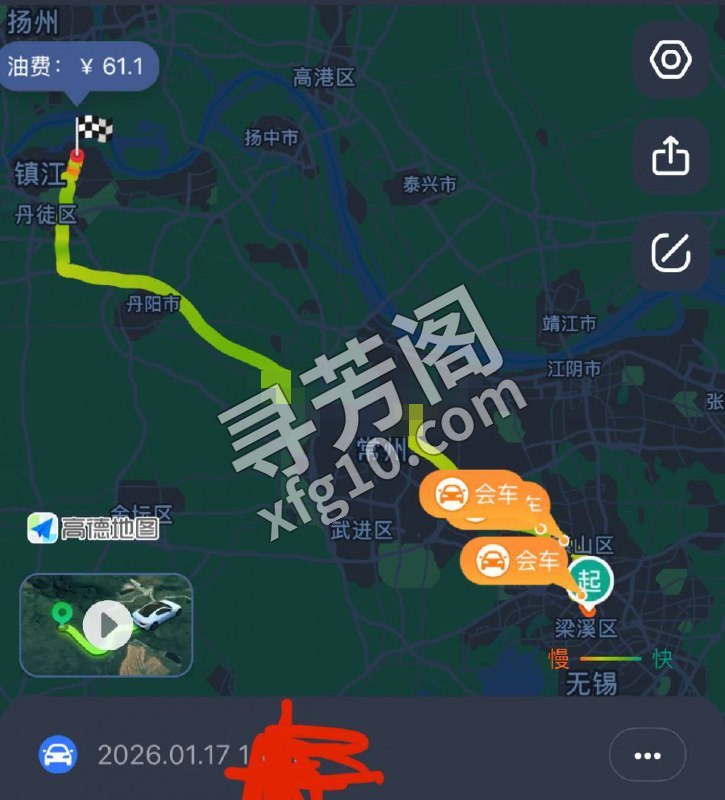
Task: Open the three-dot more options button
Action: point(647,756)
